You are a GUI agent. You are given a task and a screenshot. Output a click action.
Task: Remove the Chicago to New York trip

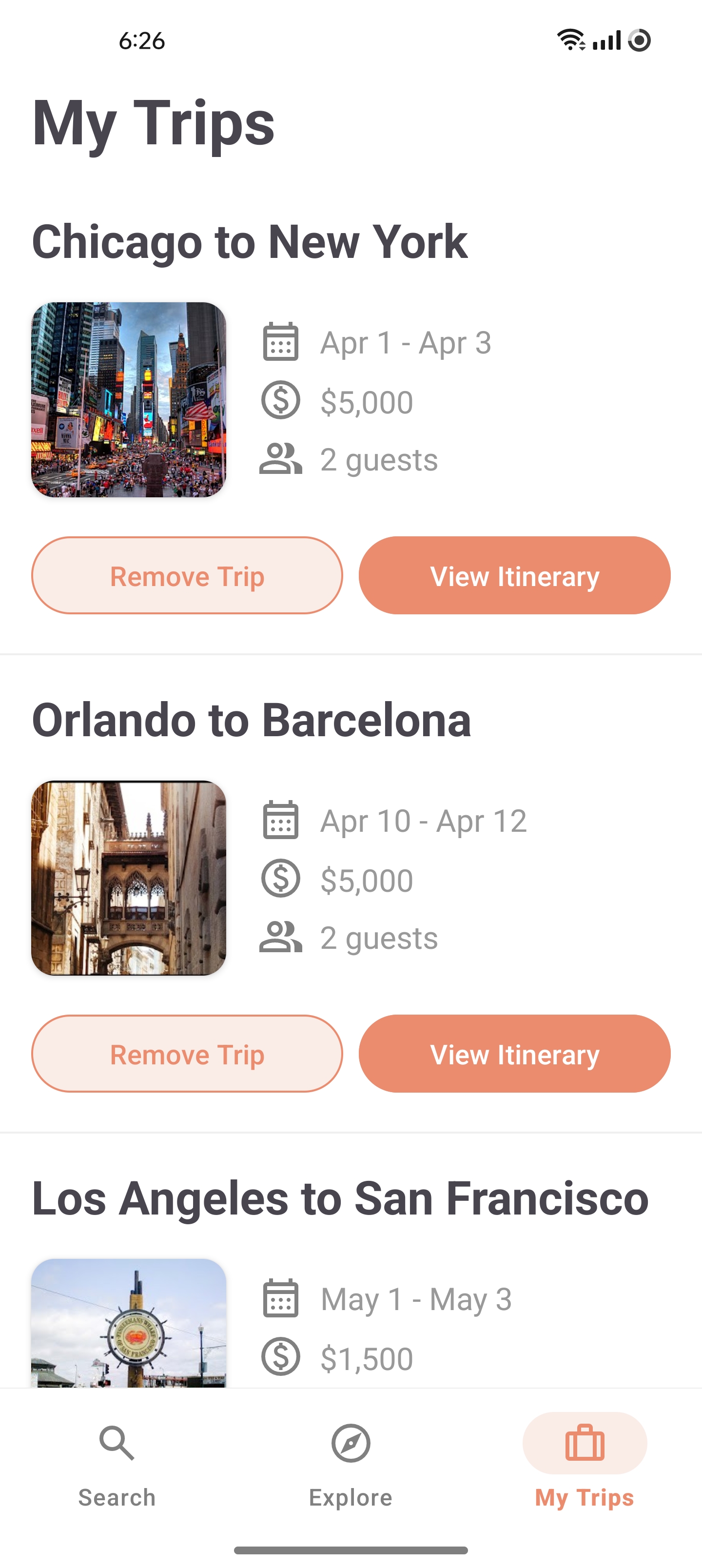pos(187,575)
